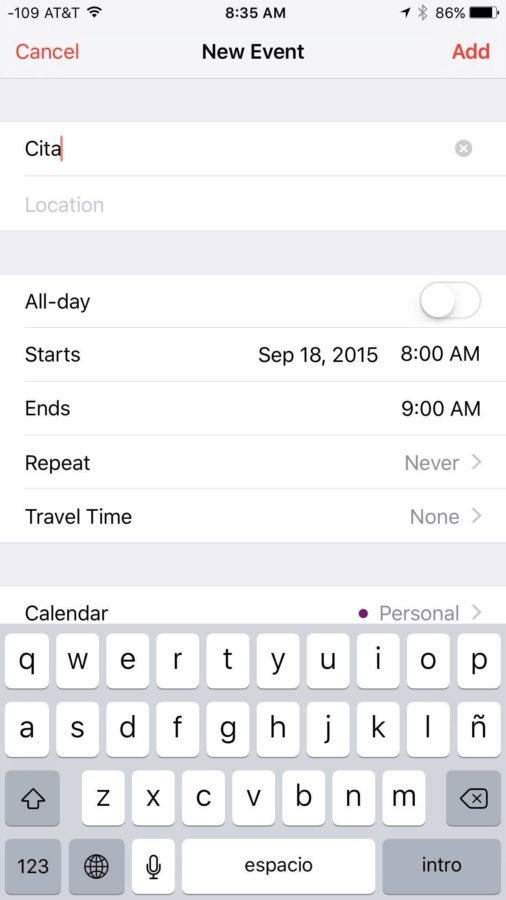
Task: Start dictation with the microphone key
Action: pos(153,866)
